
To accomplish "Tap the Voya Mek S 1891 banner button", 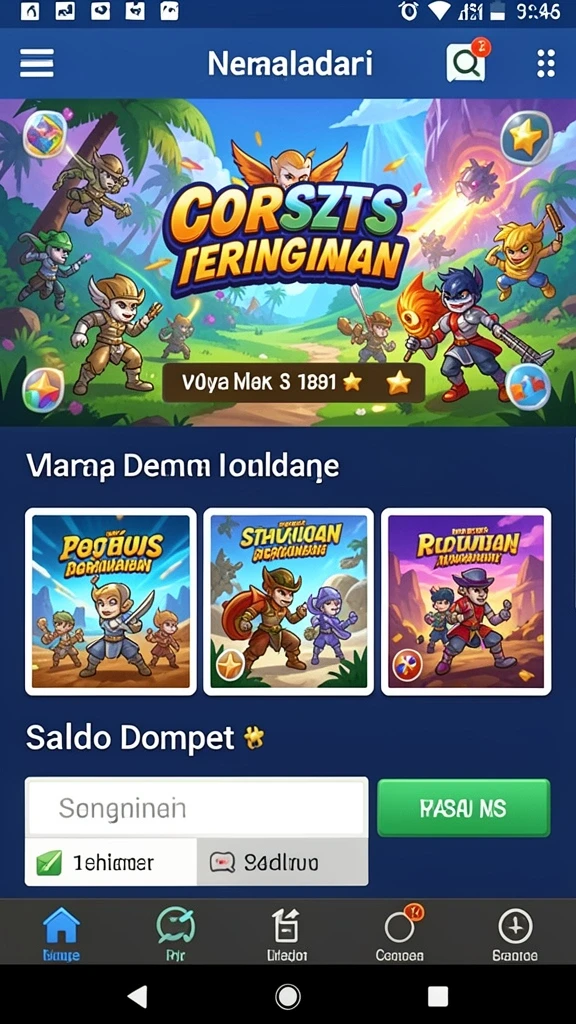I will (x=294, y=383).
